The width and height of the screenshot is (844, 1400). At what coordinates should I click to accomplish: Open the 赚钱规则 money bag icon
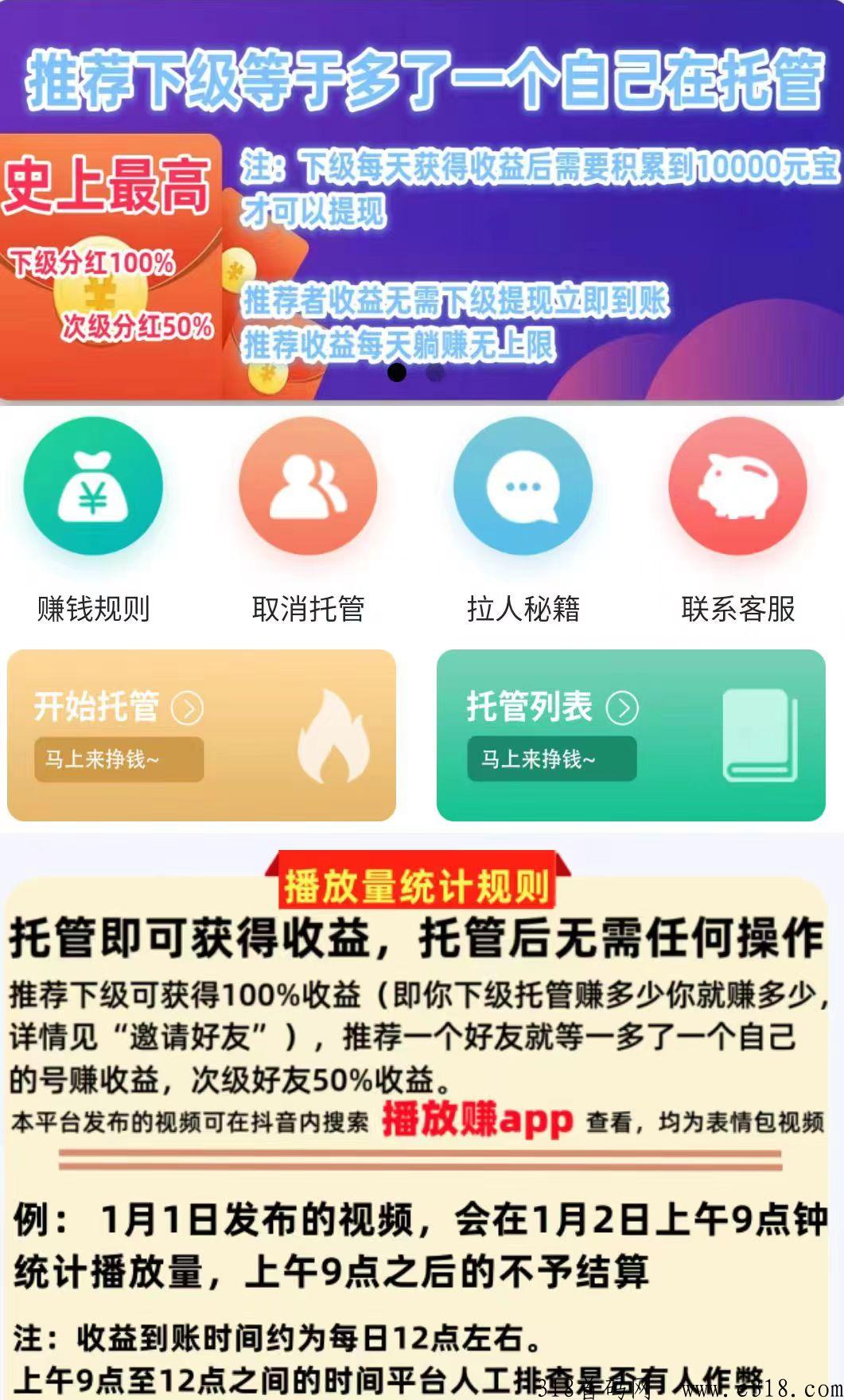click(93, 486)
